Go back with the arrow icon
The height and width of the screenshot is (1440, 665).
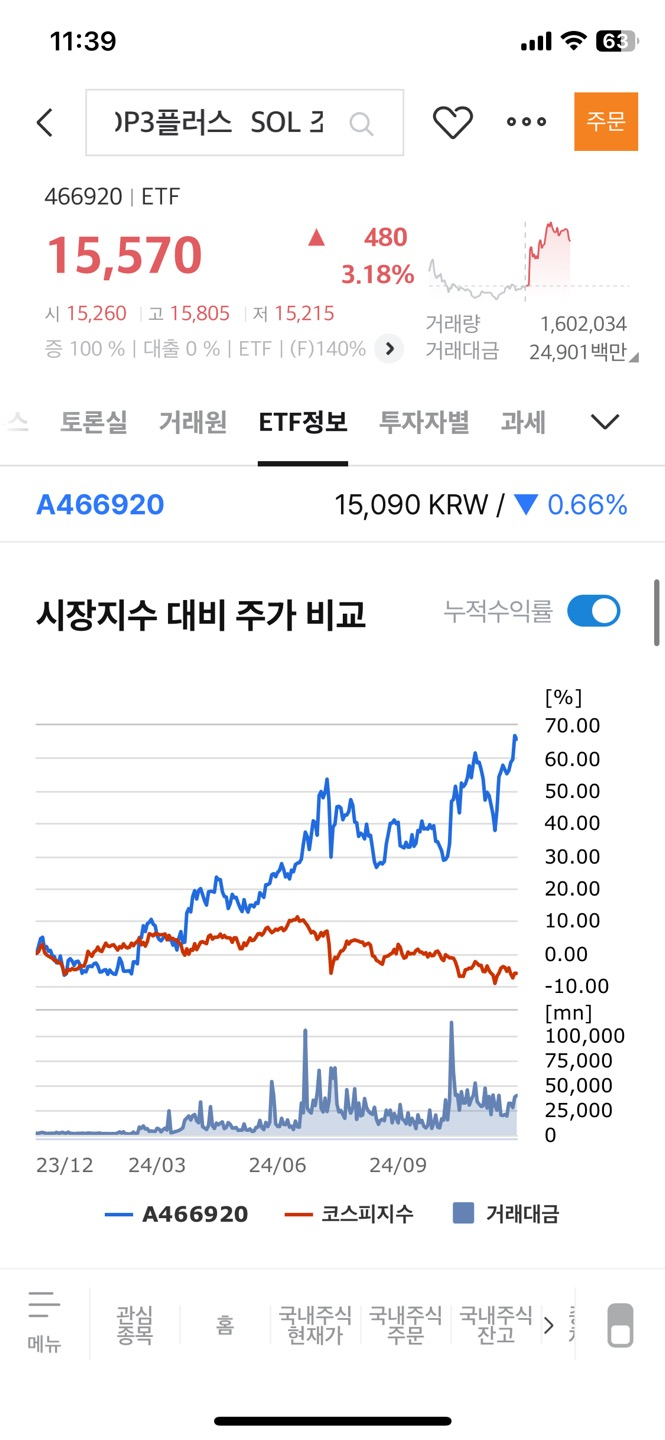(x=44, y=122)
